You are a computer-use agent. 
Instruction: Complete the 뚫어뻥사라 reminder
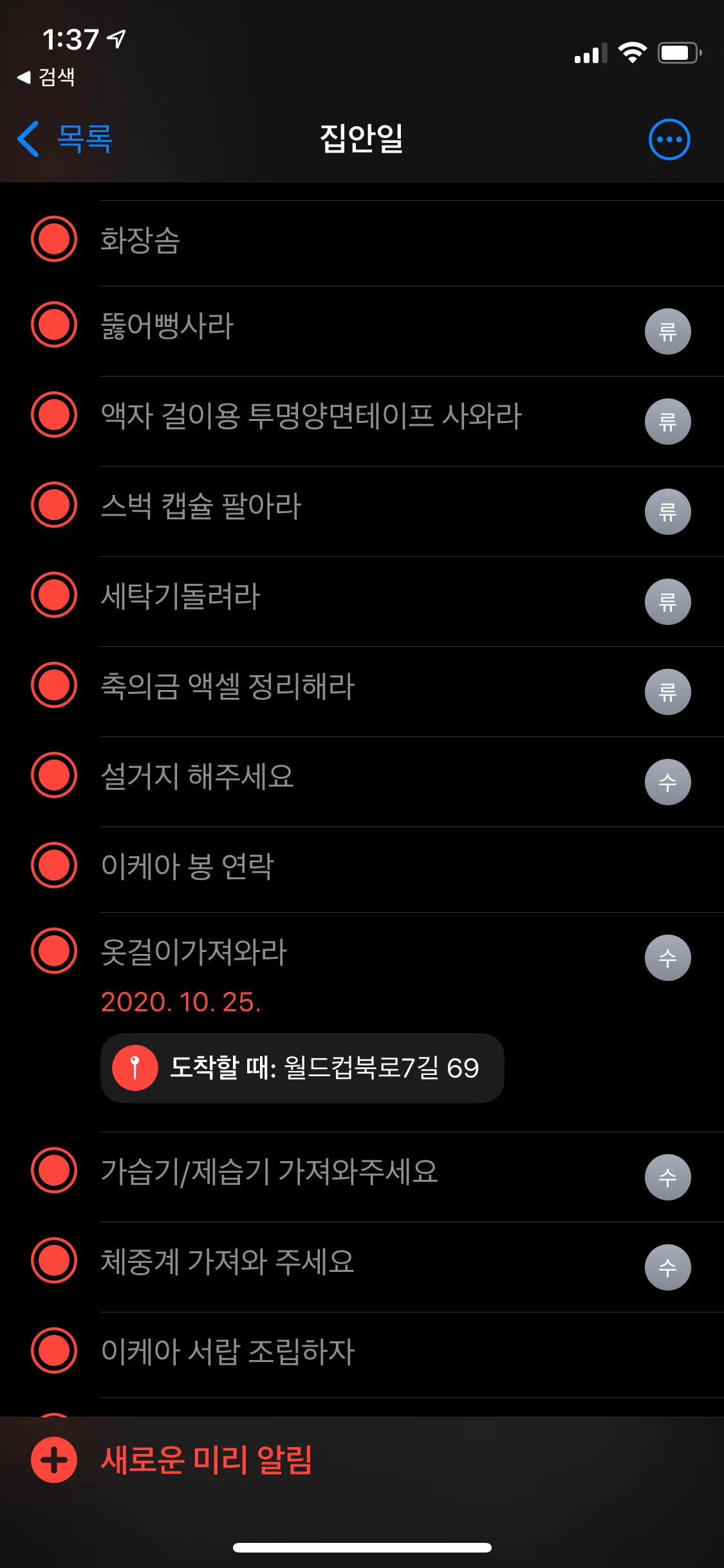pyautogui.click(x=54, y=324)
